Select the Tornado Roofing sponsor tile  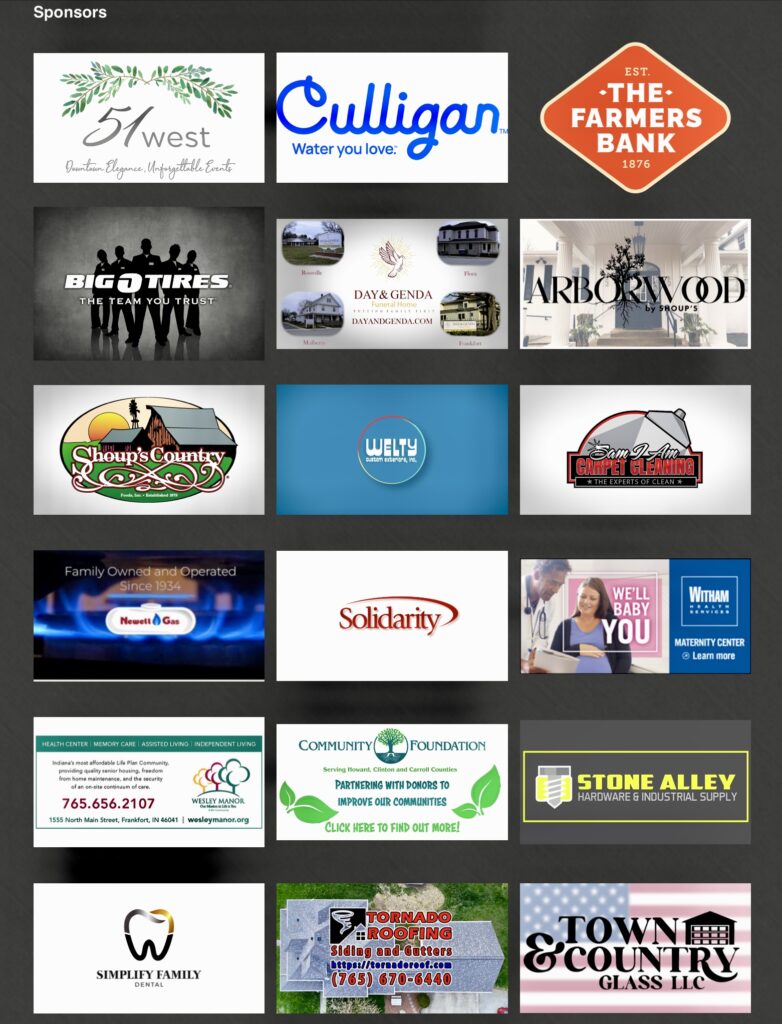click(392, 948)
